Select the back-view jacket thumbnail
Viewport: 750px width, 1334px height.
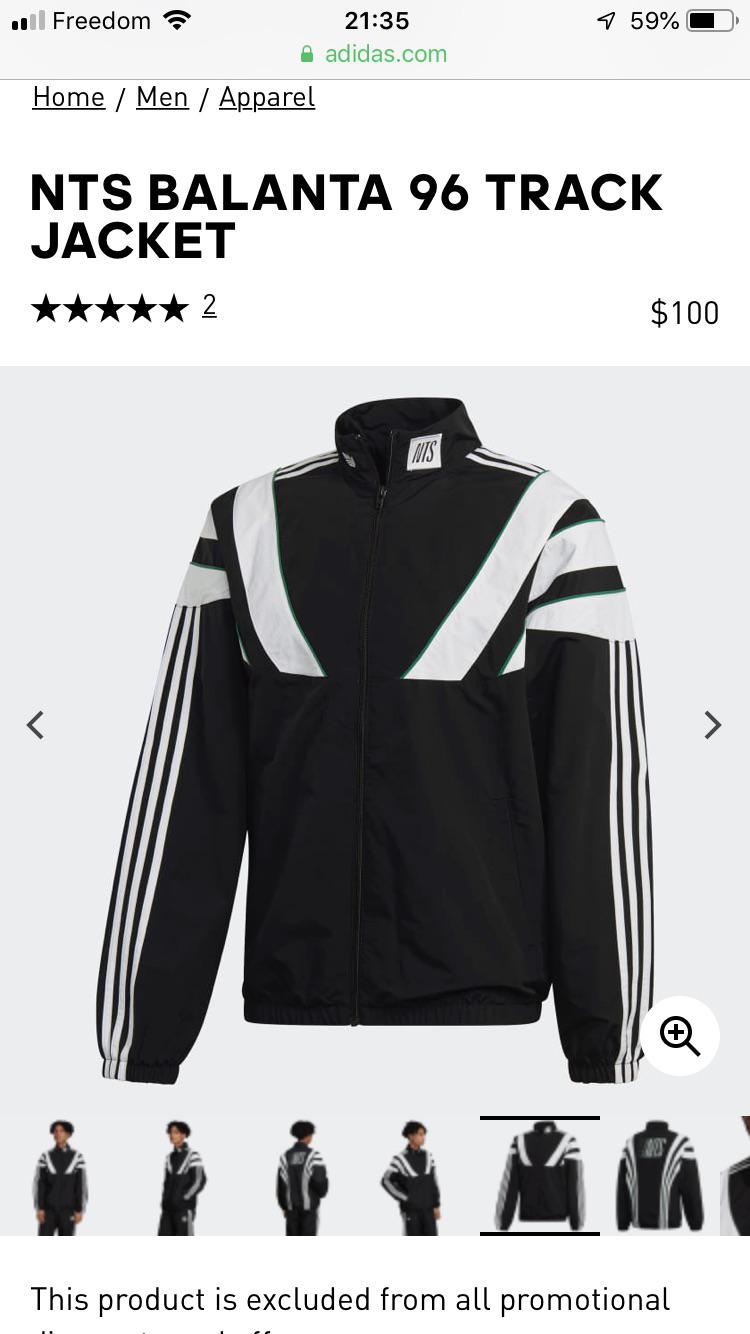tap(660, 1175)
